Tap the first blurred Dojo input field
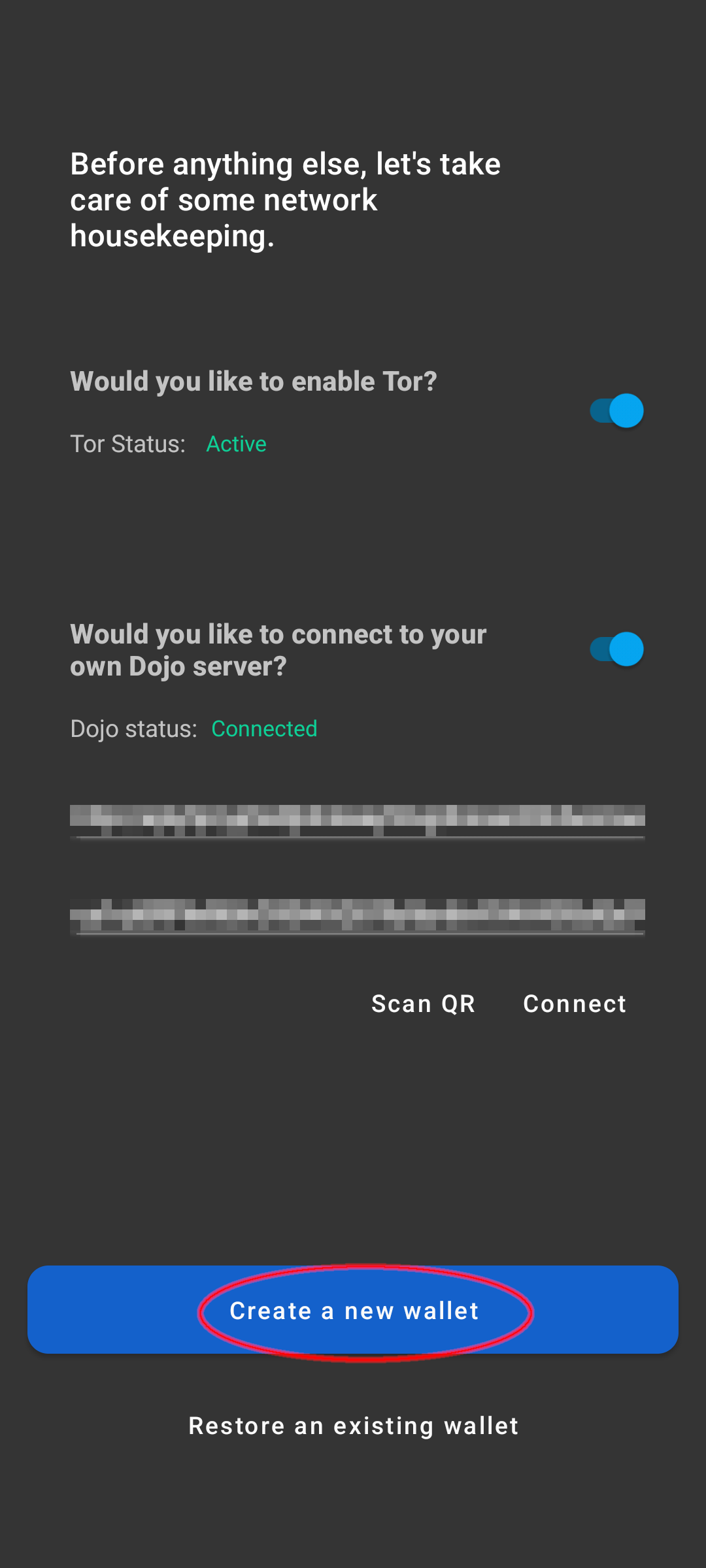706x1568 pixels. 358,821
